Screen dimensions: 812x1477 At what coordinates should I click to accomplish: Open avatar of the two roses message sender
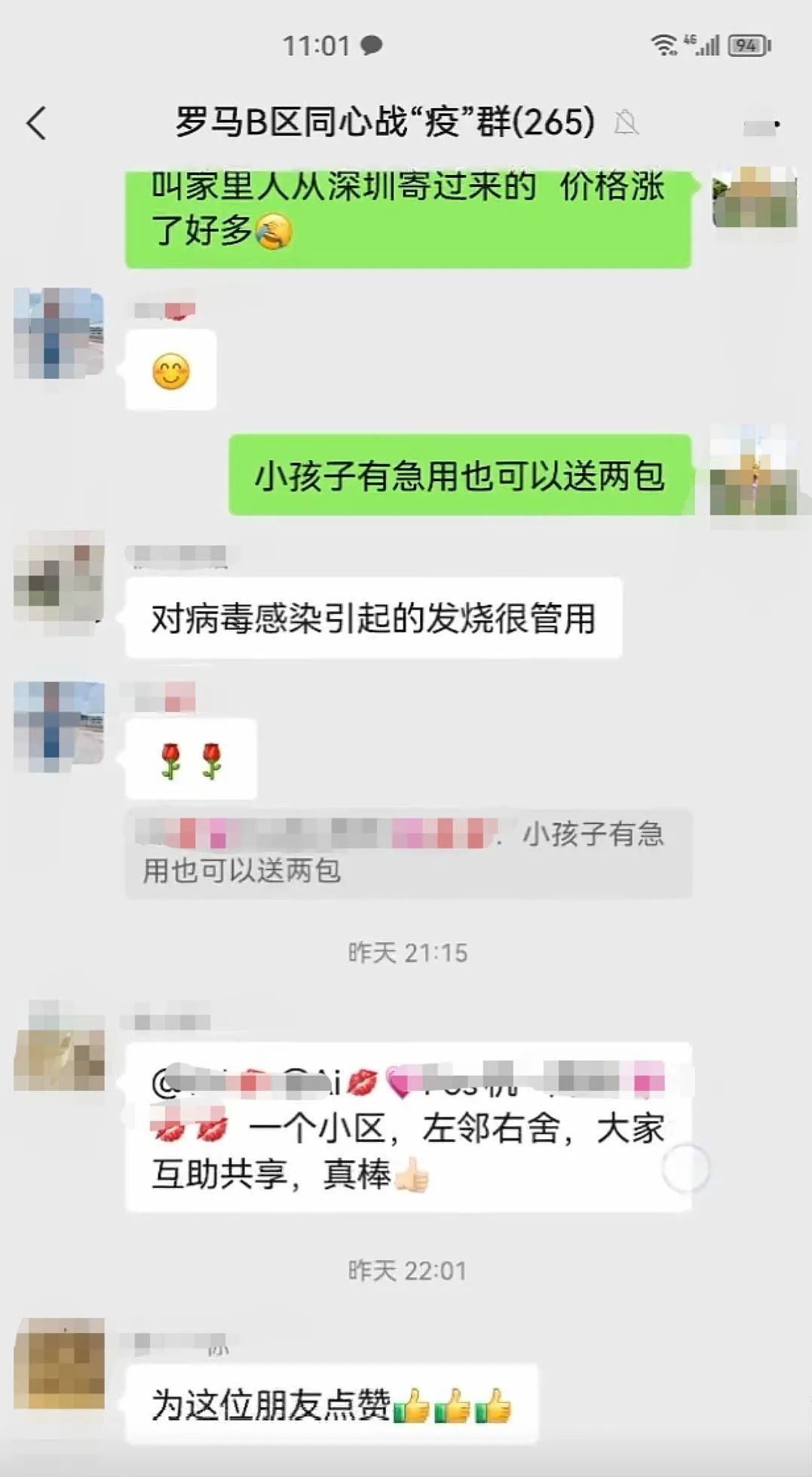pyautogui.click(x=59, y=726)
